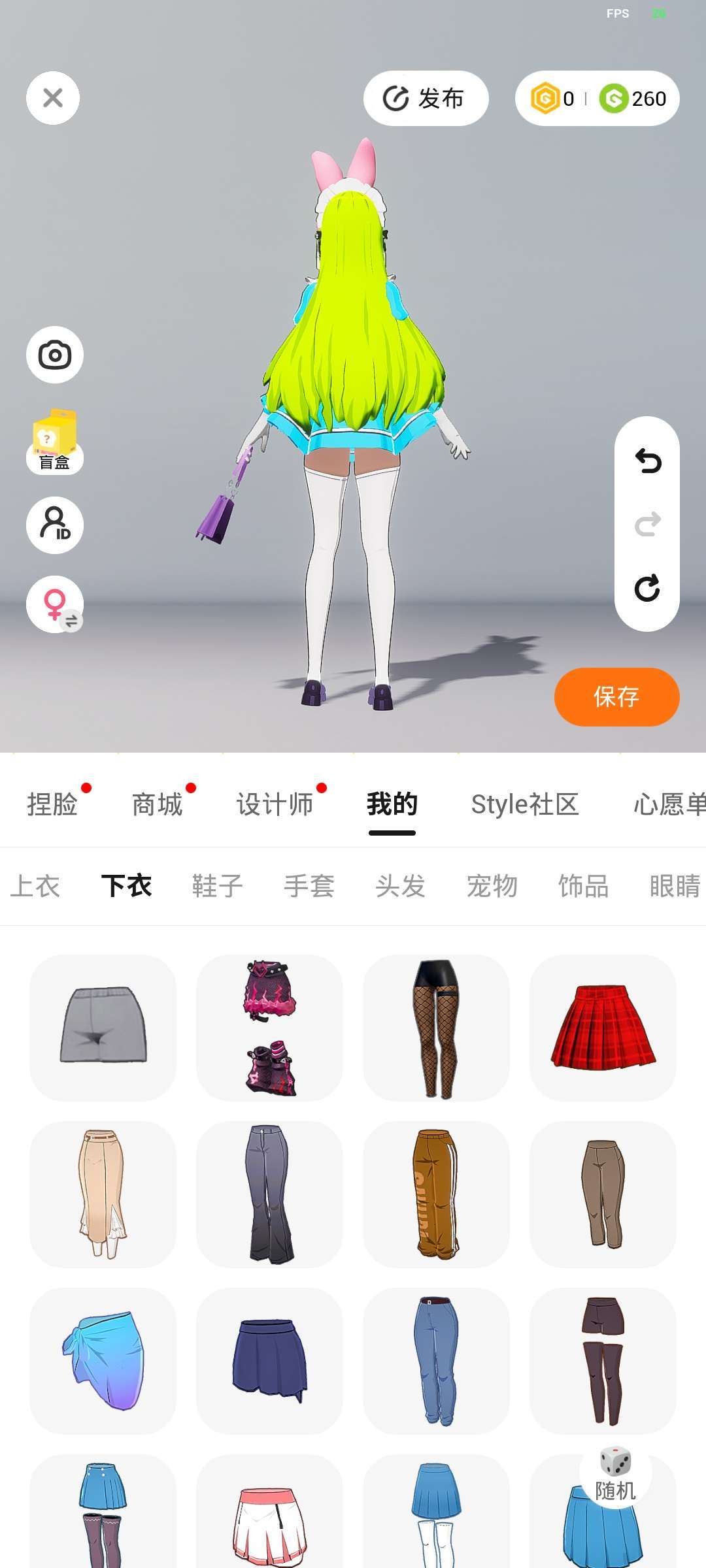Tap the 发布 publish button
706x1568 pixels.
[x=426, y=99]
